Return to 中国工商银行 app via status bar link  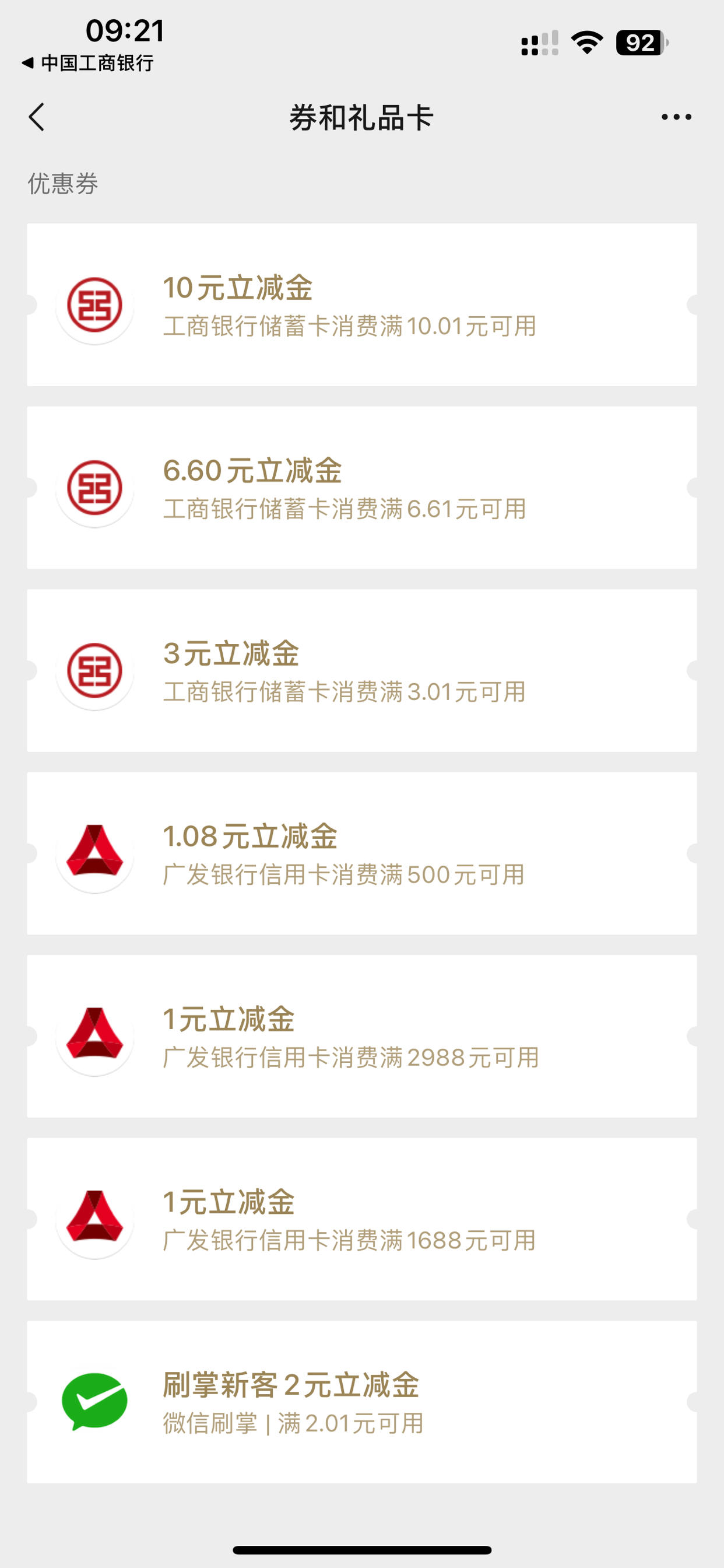87,64
